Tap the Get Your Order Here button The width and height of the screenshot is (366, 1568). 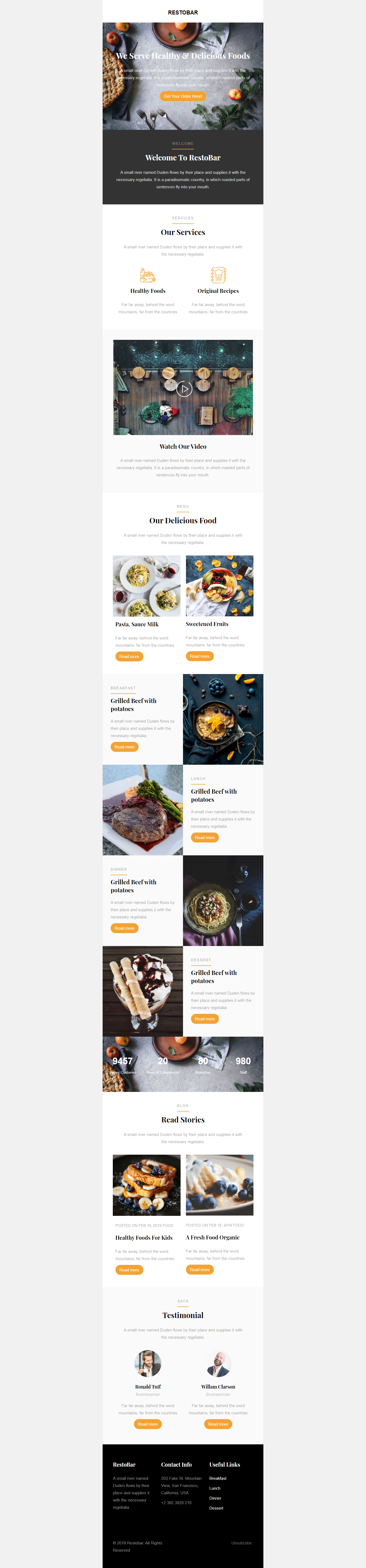[x=182, y=96]
